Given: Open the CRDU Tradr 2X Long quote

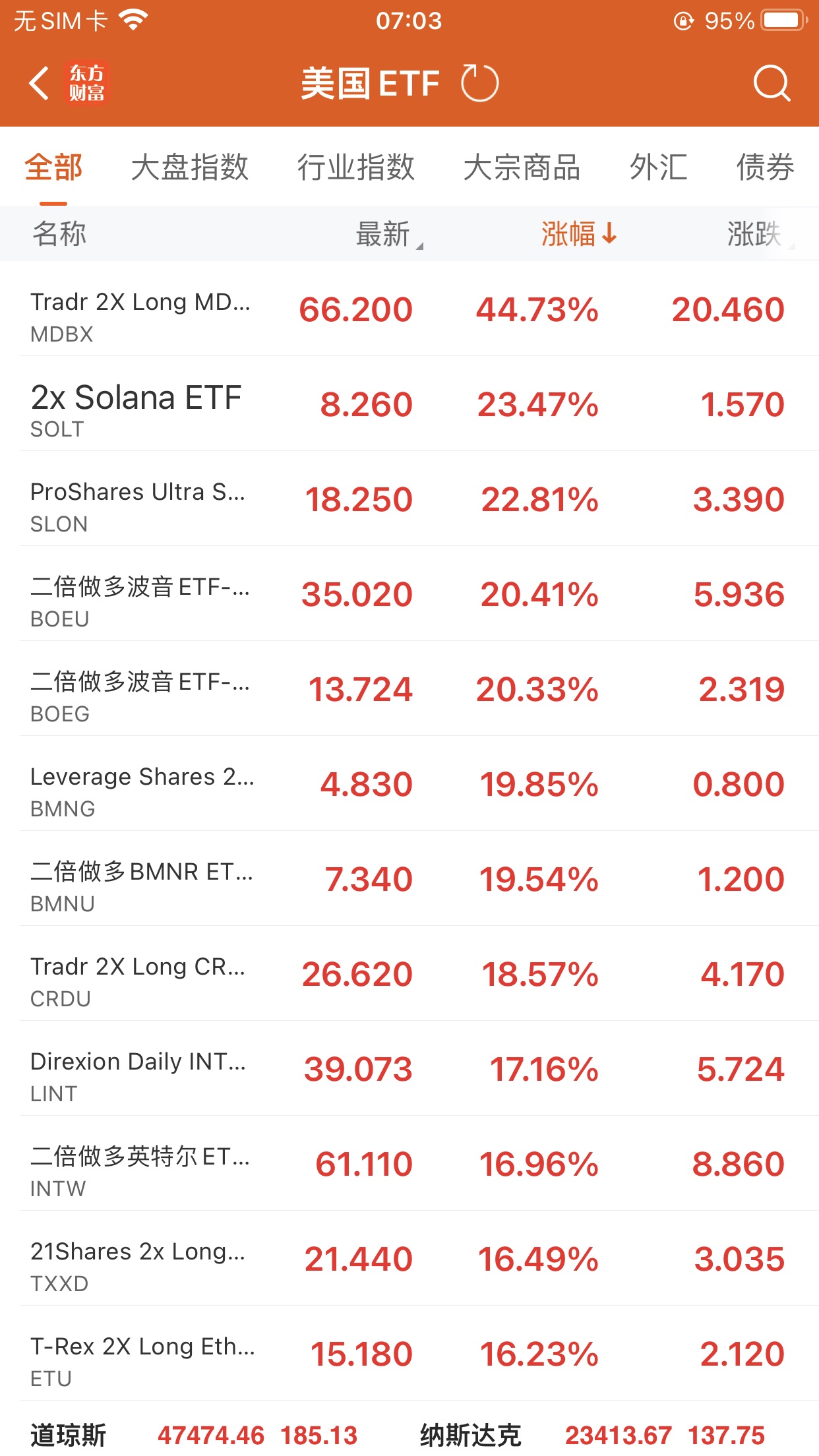Looking at the screenshot, I should click(409, 974).
